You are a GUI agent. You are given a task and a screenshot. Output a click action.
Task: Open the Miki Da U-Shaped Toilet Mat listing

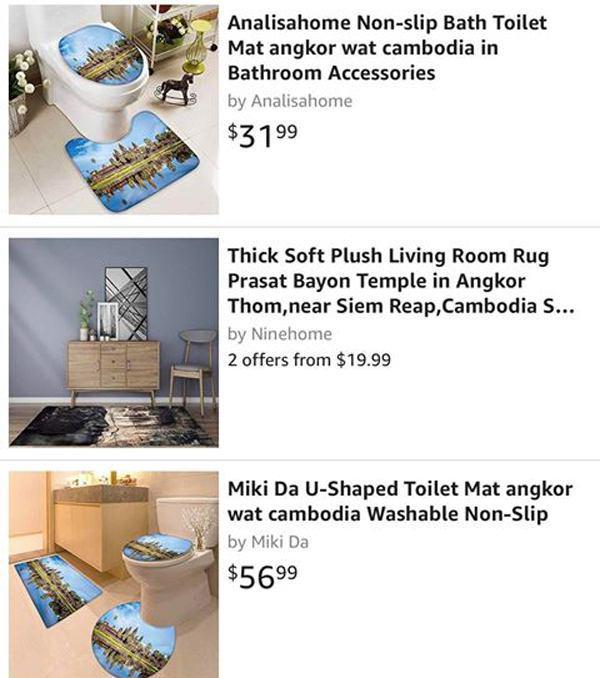[400, 502]
